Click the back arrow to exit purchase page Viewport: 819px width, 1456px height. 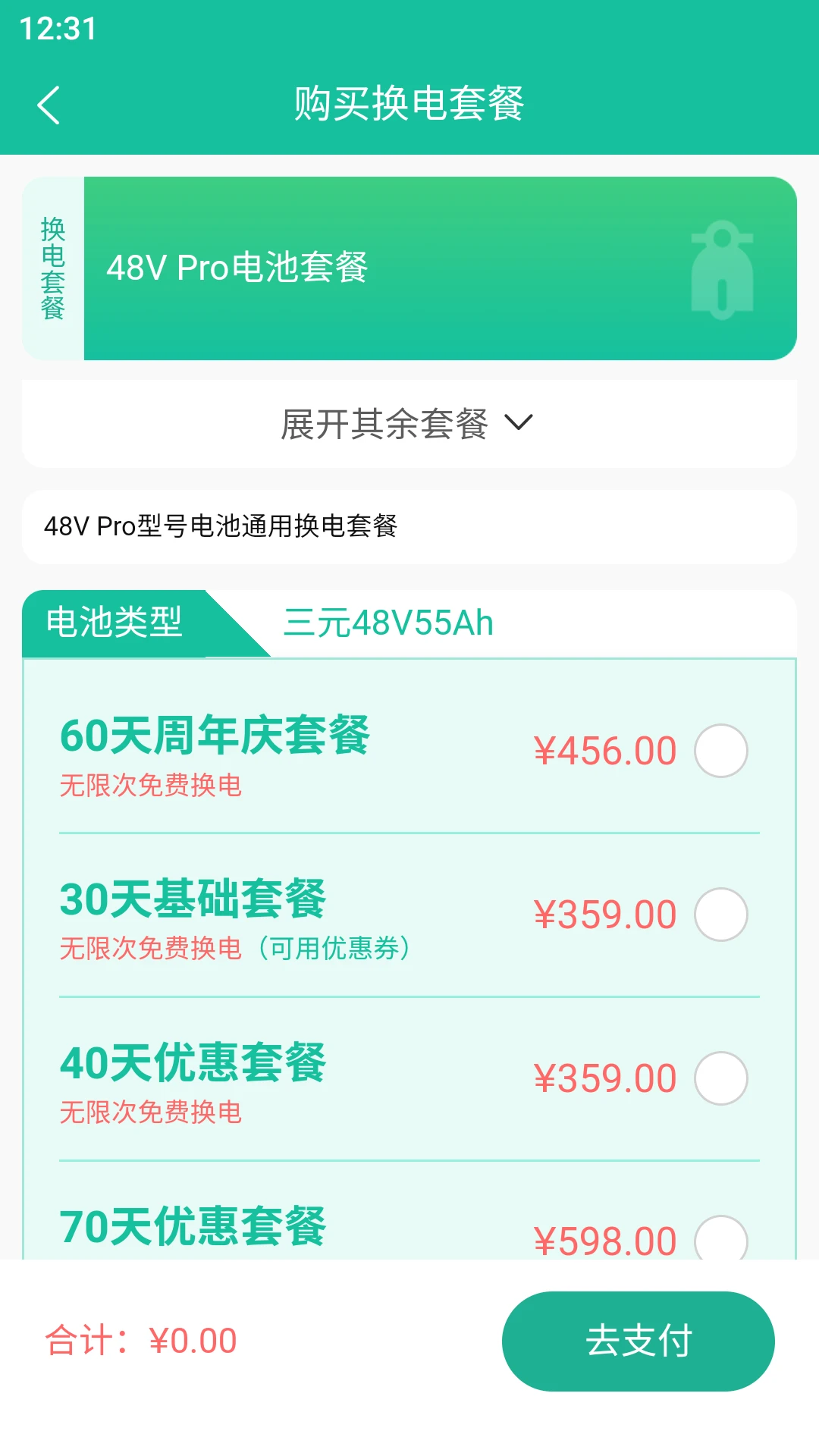[49, 104]
